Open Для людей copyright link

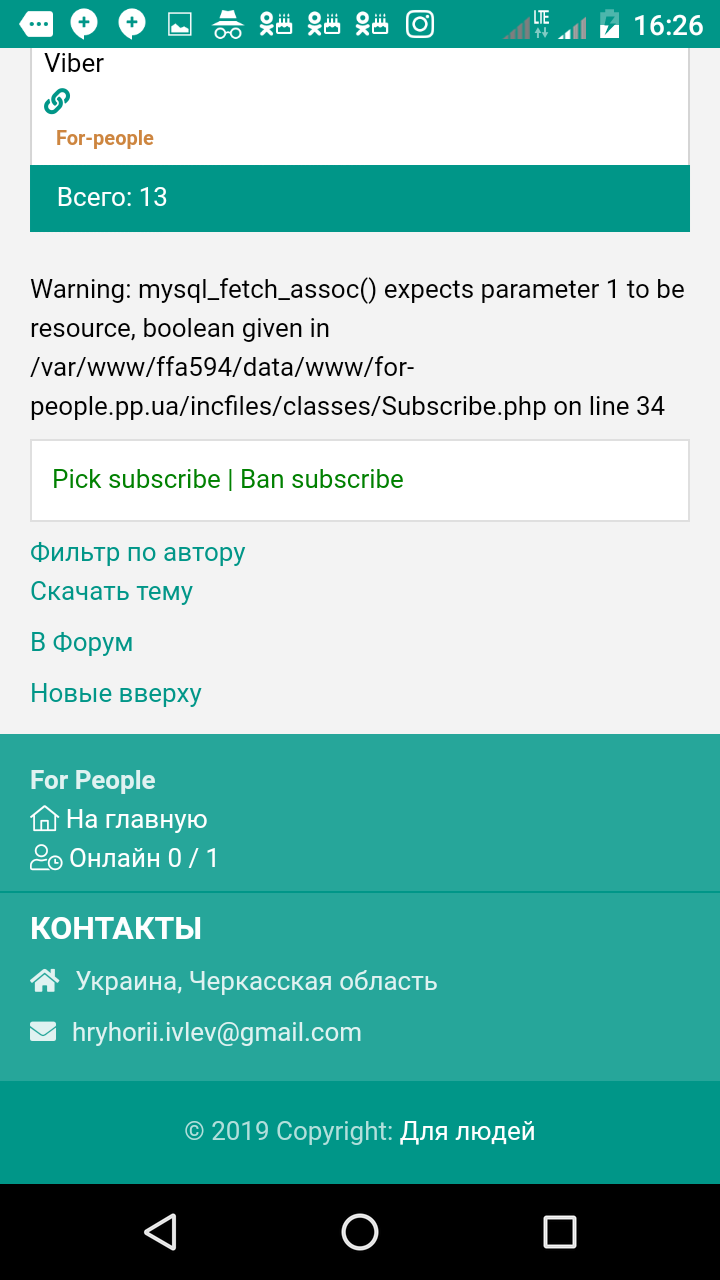467,1131
